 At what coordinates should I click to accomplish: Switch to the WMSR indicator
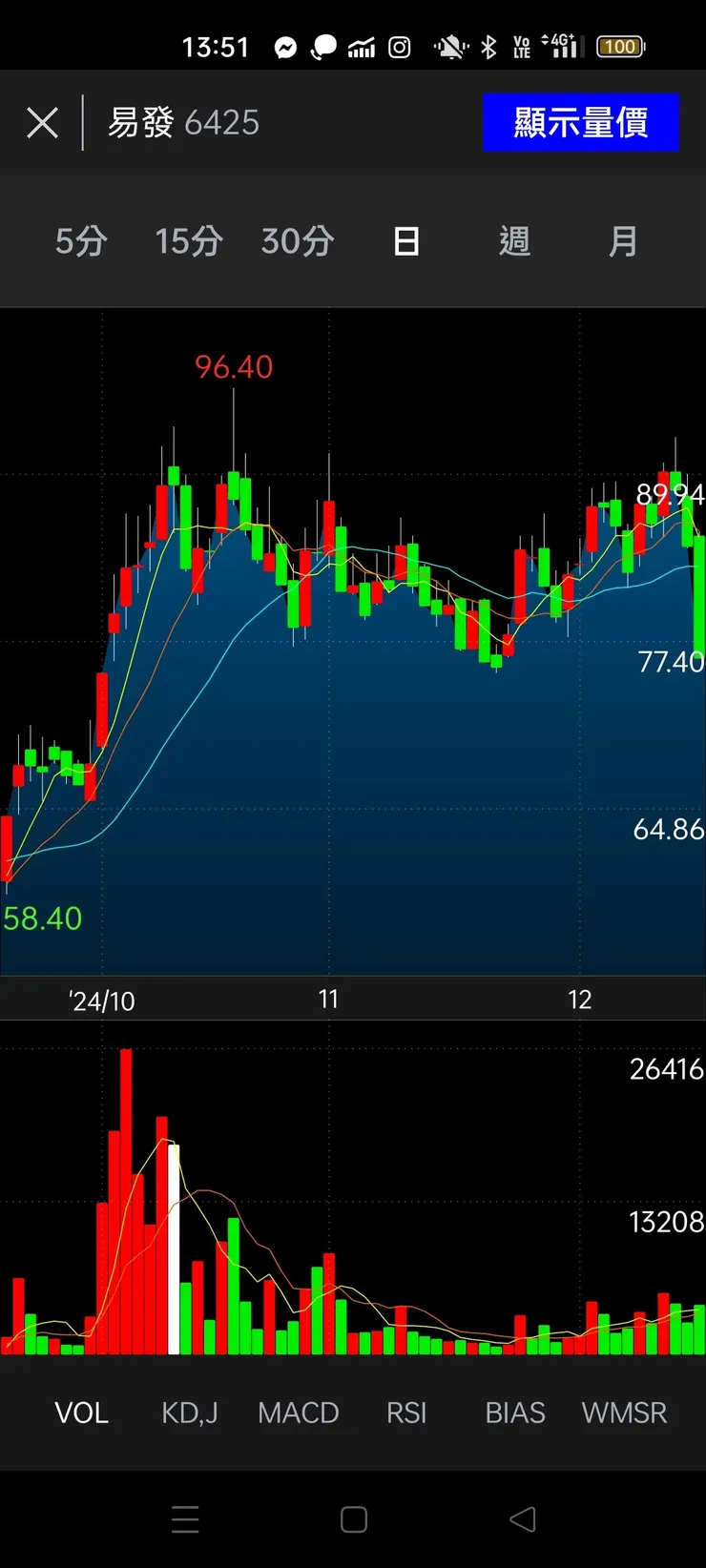624,1413
